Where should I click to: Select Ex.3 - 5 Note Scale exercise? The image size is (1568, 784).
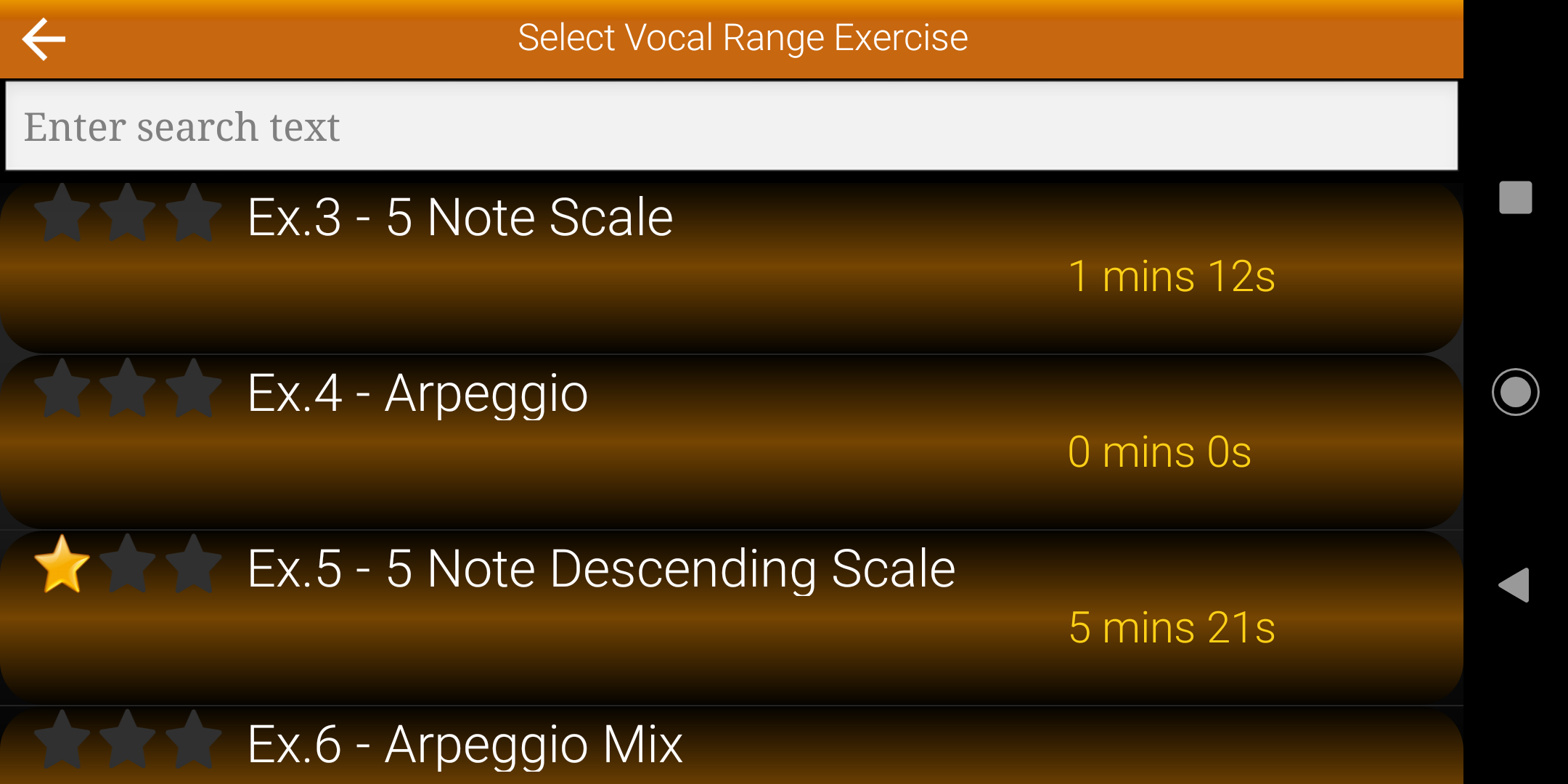[x=731, y=266]
